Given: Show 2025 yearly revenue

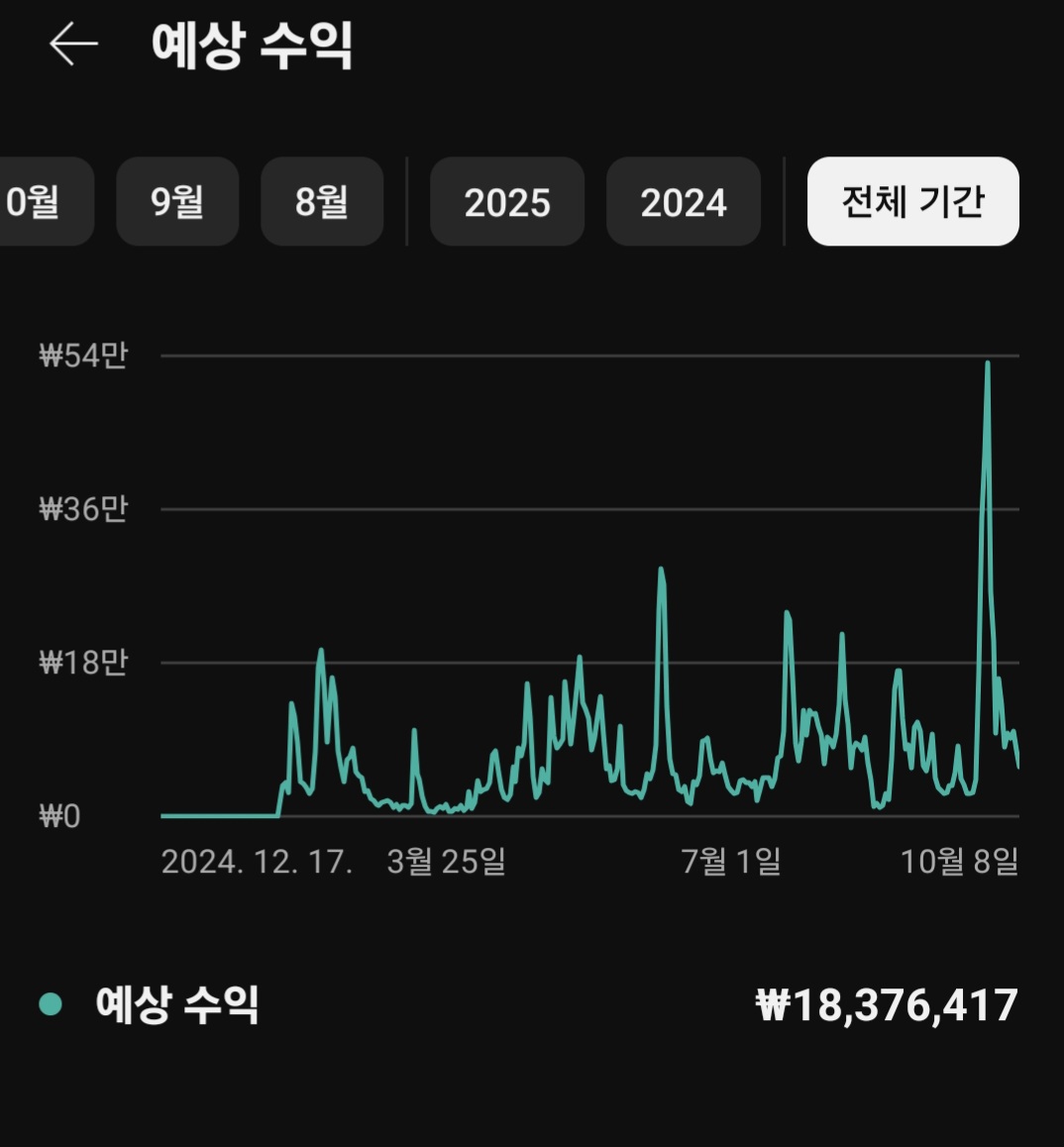Looking at the screenshot, I should click(x=507, y=201).
